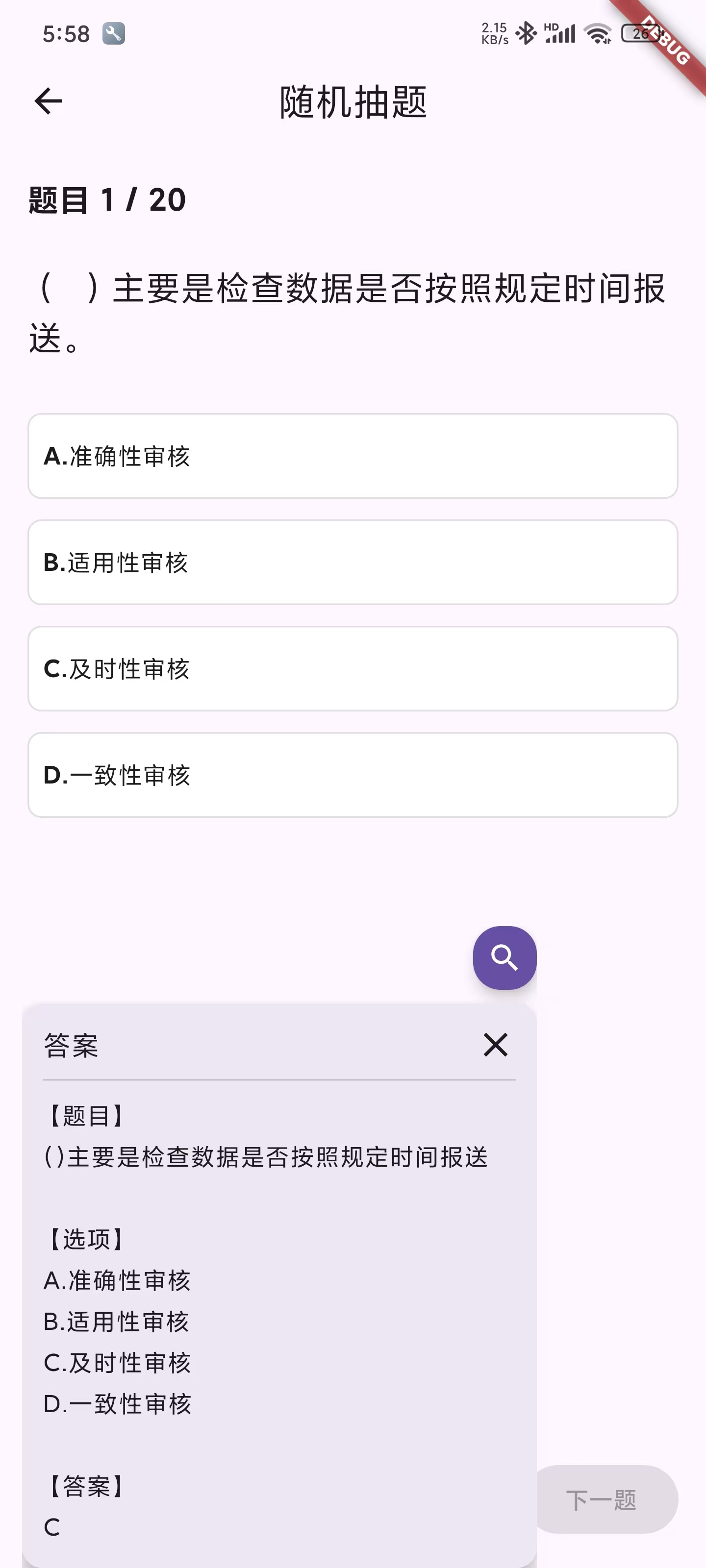Viewport: 706px width, 1568px height.
Task: Select answer D 一致性审核
Action: [353, 775]
